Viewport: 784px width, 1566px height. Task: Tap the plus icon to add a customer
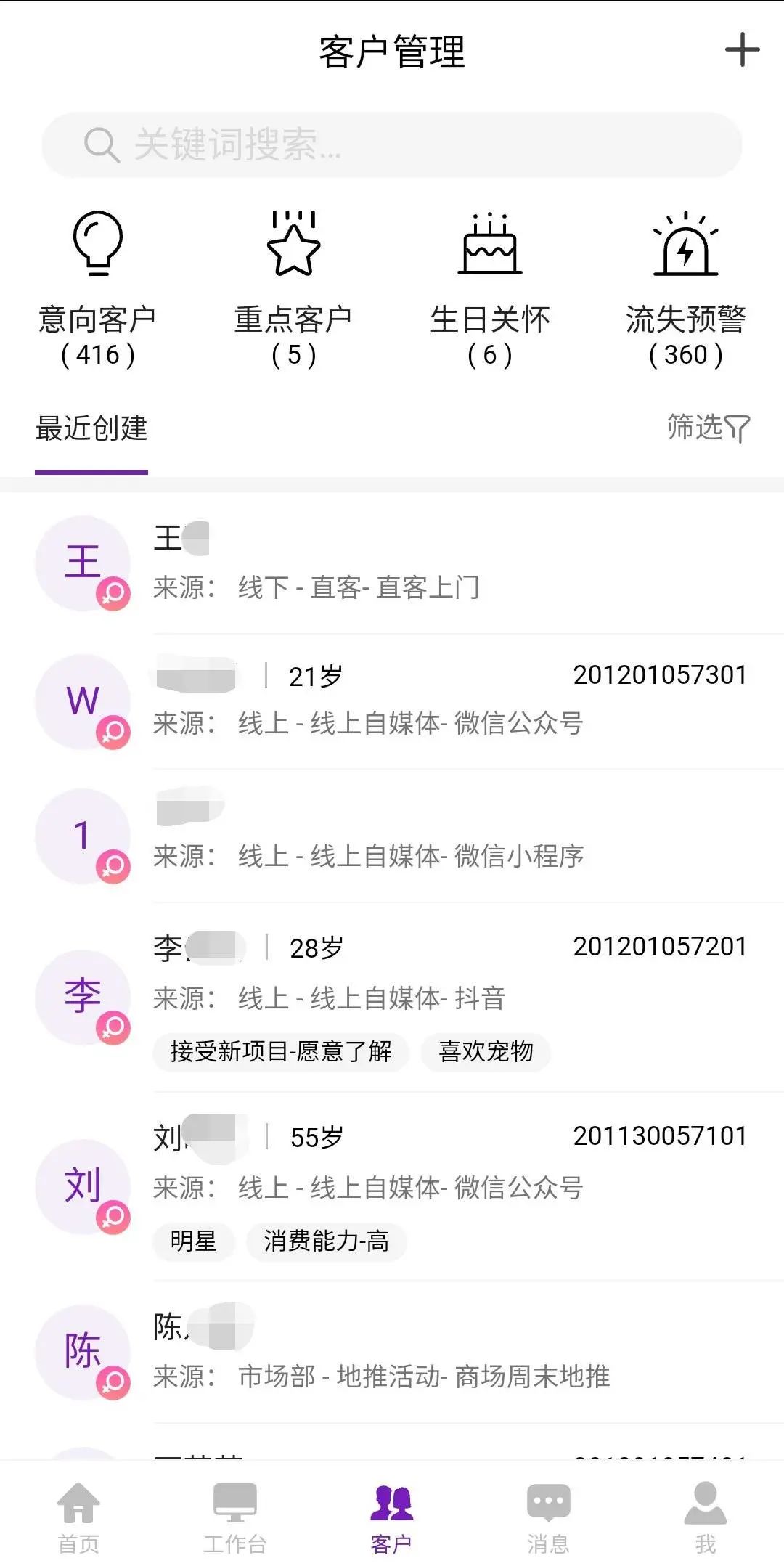tap(742, 50)
